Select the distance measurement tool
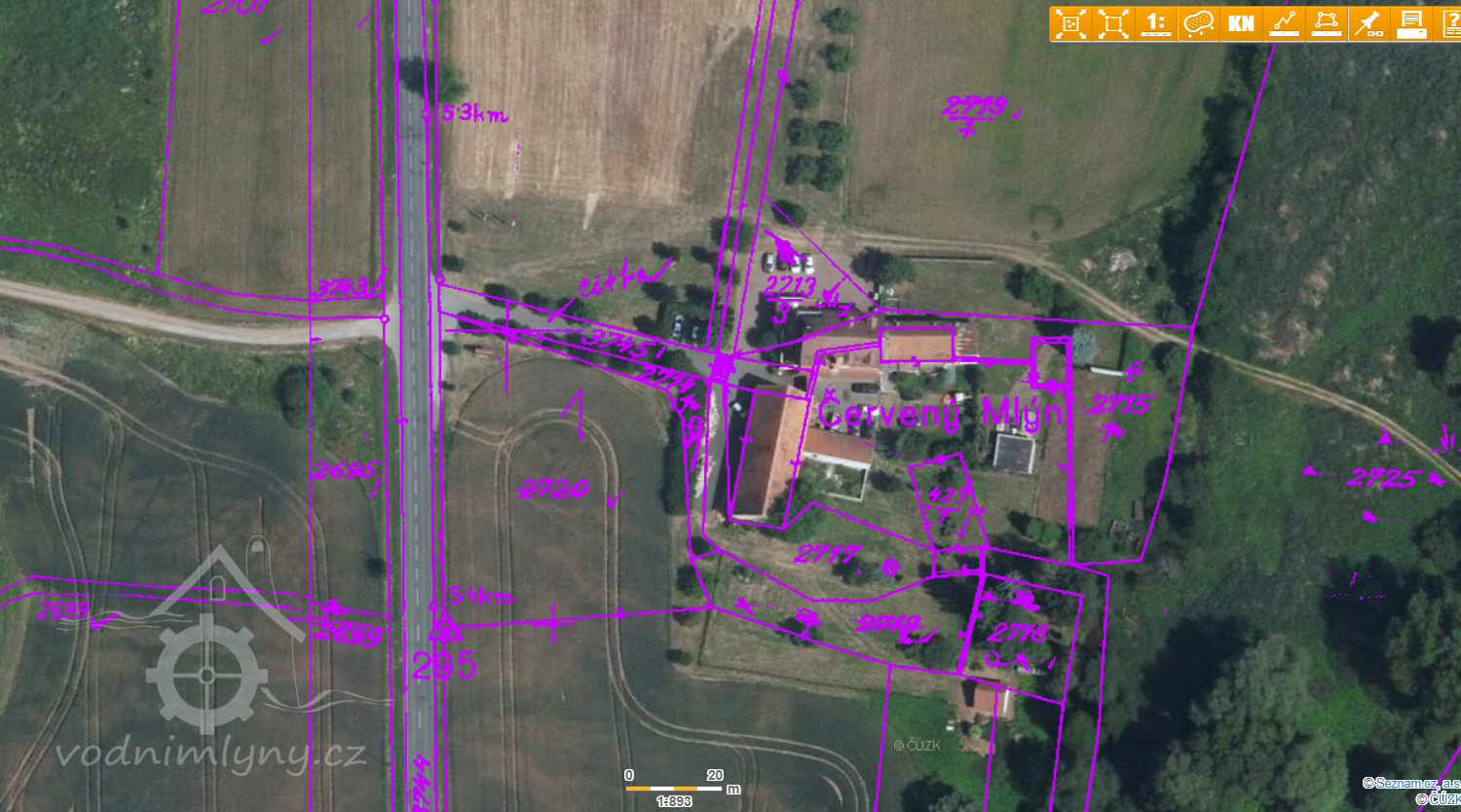 [x=1284, y=23]
